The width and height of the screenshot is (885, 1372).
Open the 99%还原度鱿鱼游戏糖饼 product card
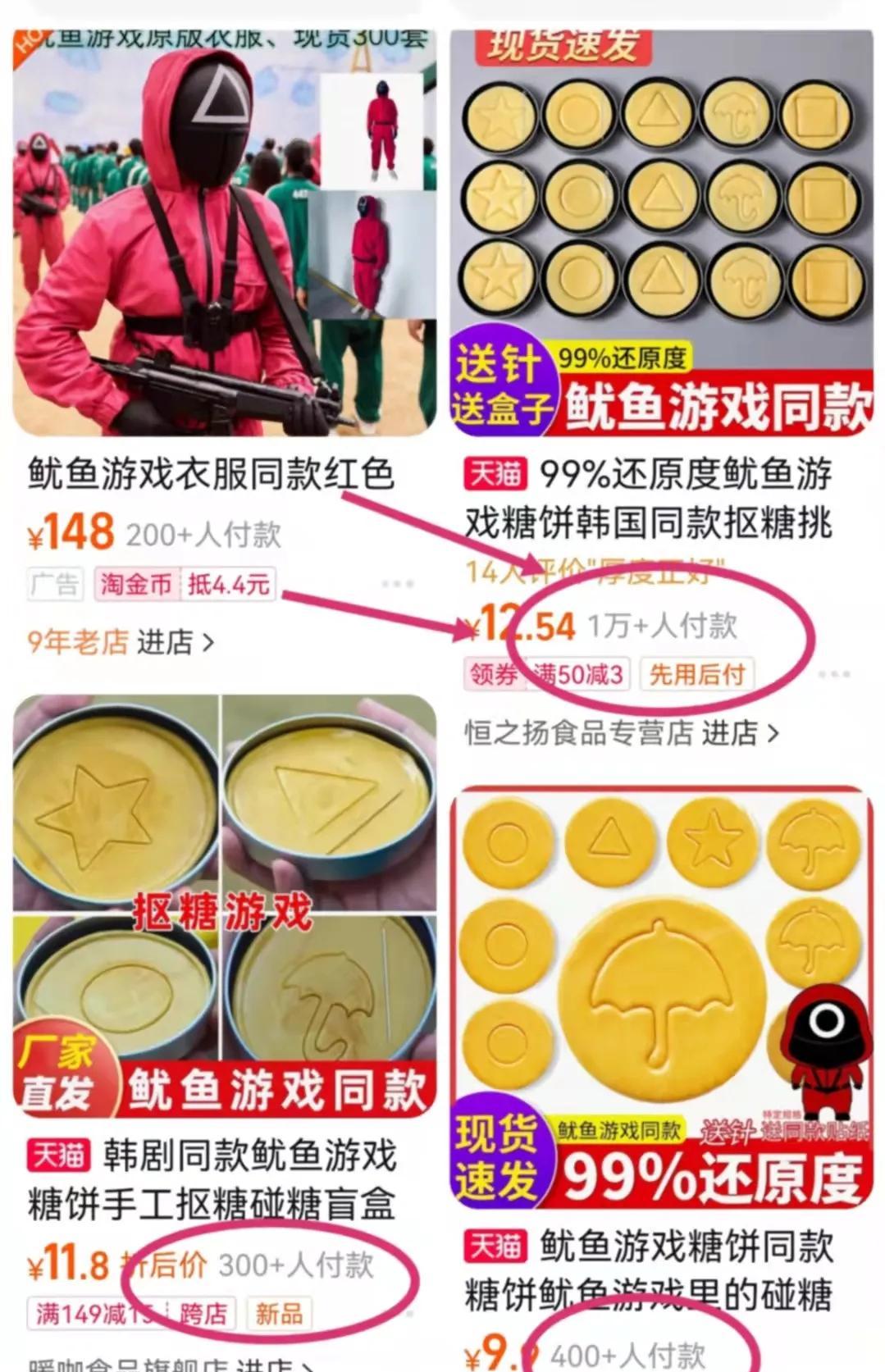pyautogui.click(x=661, y=238)
